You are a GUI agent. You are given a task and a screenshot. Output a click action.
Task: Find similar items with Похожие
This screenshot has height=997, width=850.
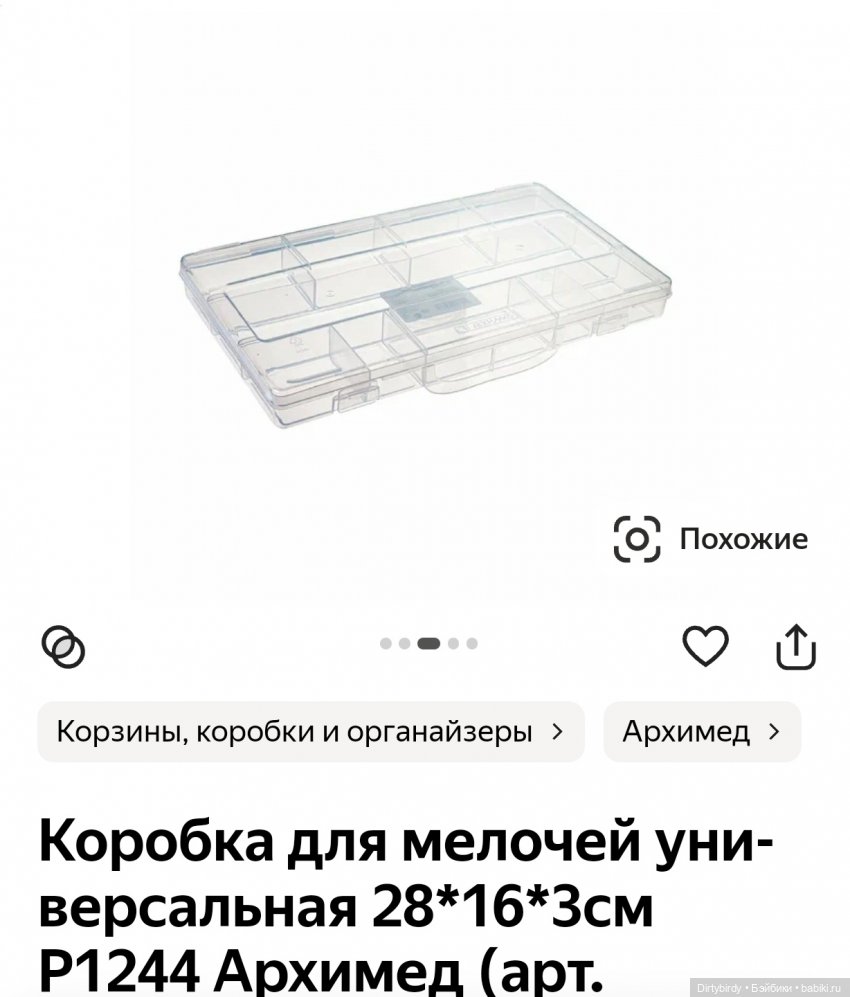coord(710,539)
